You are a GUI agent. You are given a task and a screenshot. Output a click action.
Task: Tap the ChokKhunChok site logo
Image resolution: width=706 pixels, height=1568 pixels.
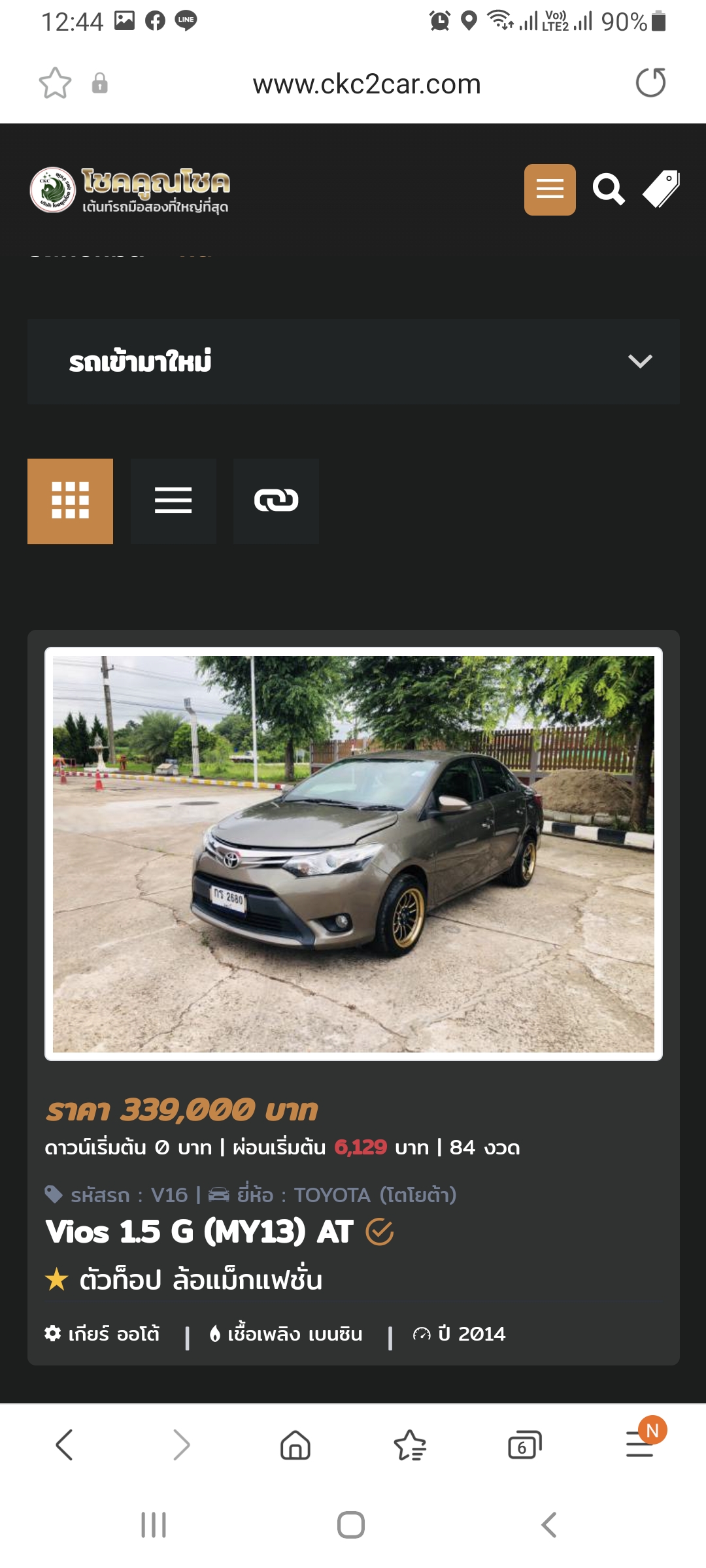[x=129, y=189]
